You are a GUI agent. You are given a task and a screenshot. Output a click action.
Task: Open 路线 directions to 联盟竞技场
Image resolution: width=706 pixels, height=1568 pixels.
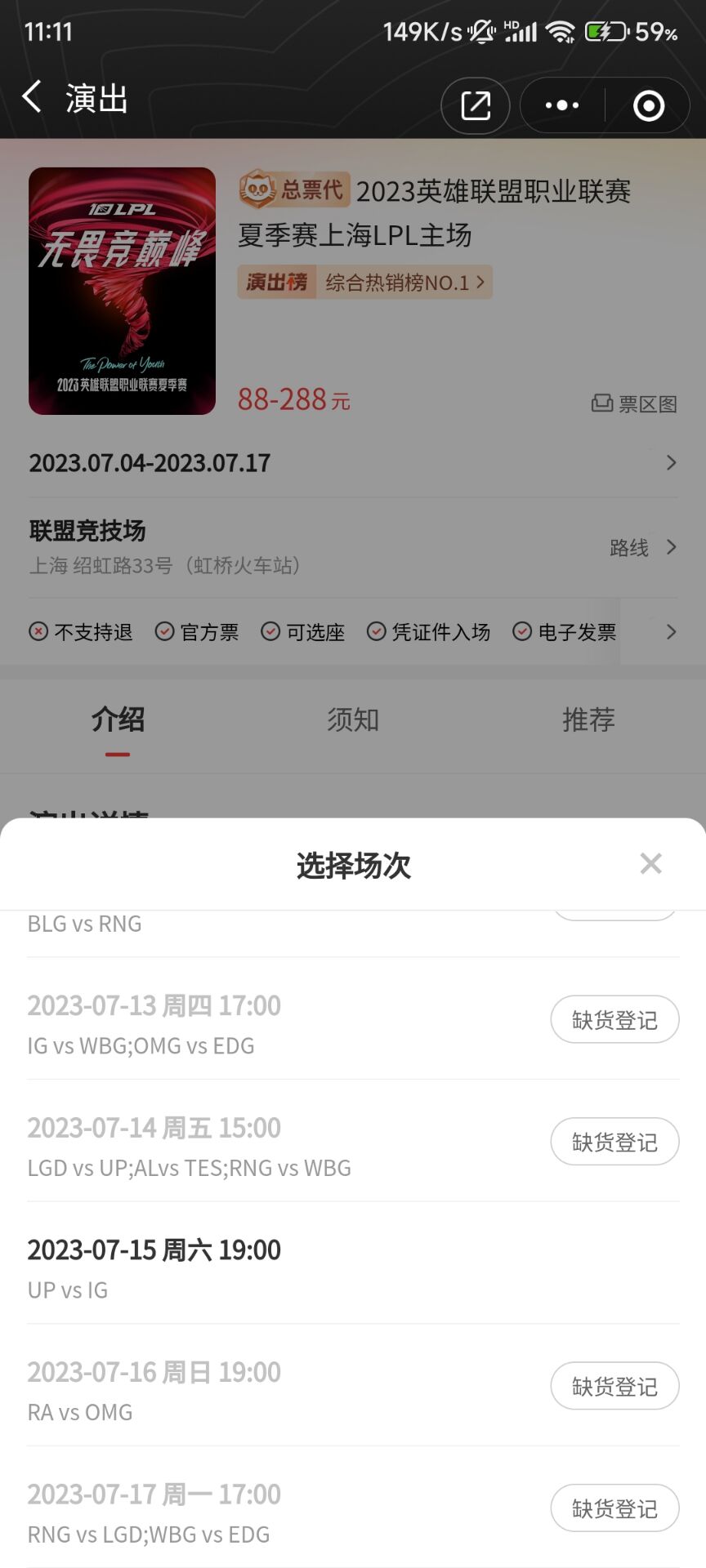(643, 547)
